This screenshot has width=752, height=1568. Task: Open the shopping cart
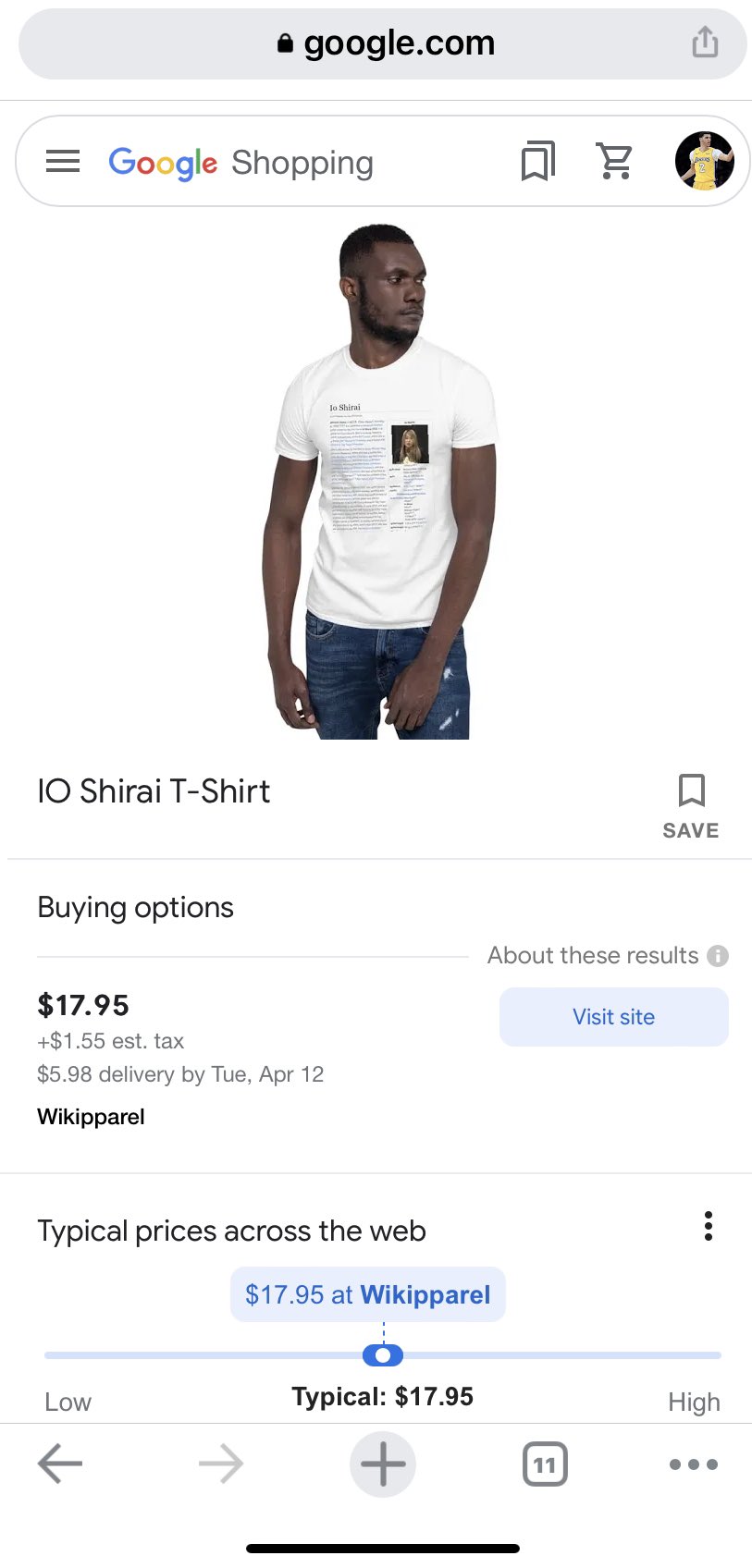615,162
